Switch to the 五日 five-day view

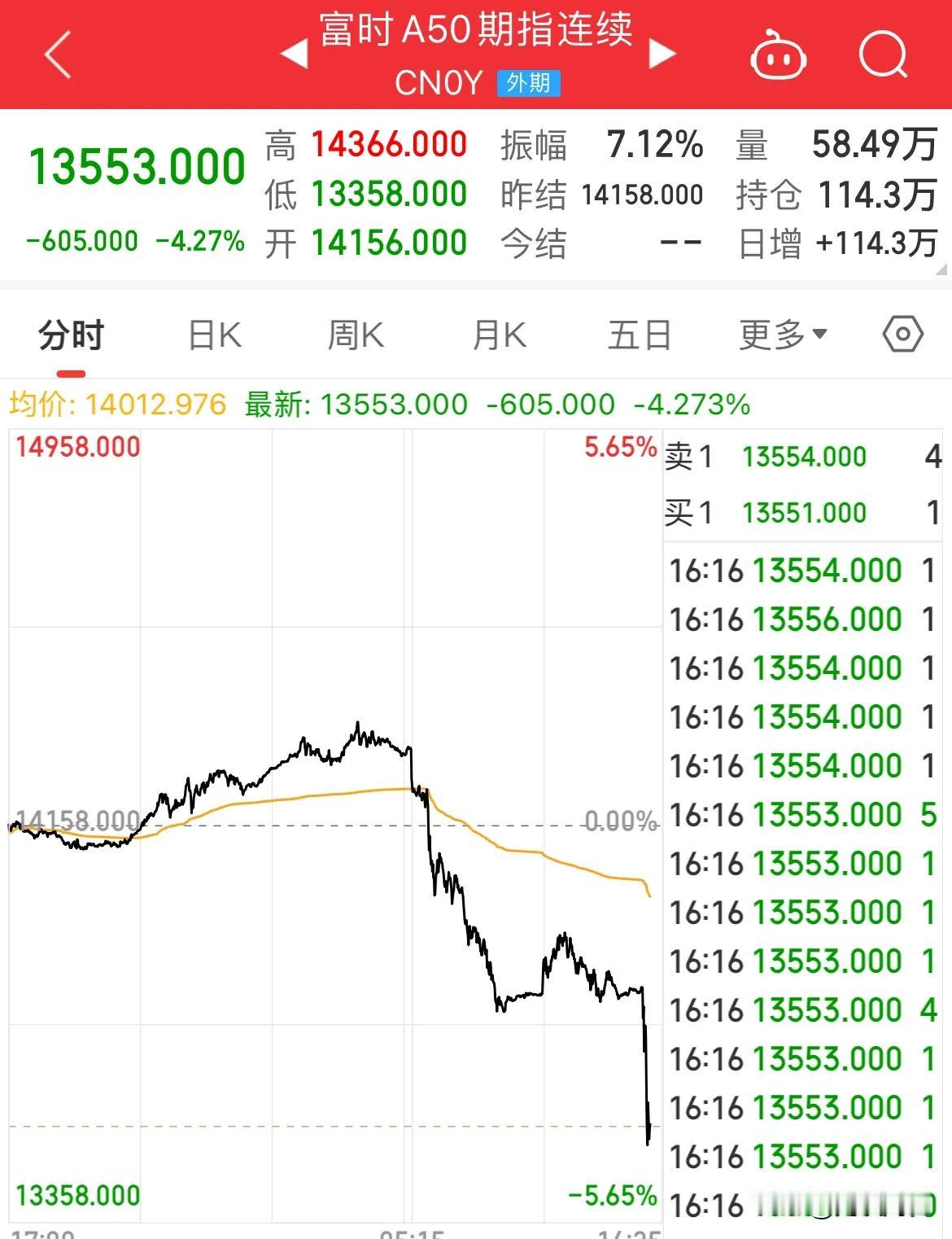click(x=640, y=334)
